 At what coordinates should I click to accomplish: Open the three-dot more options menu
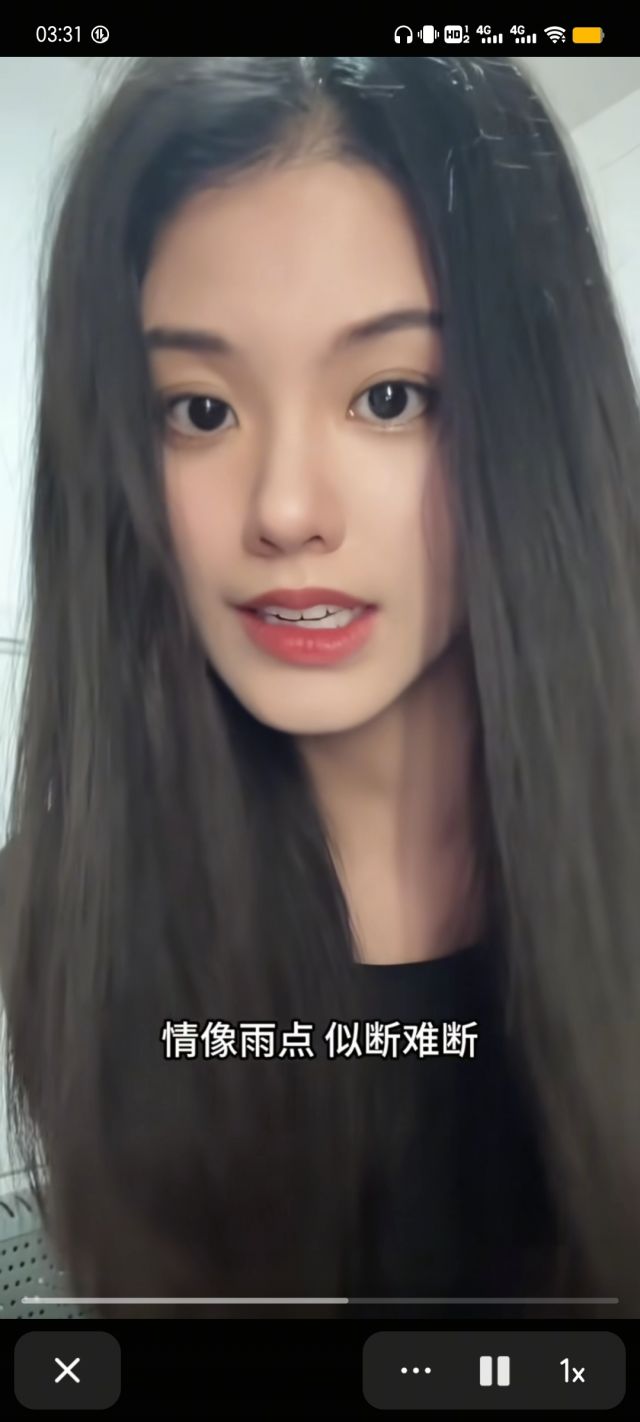416,1370
